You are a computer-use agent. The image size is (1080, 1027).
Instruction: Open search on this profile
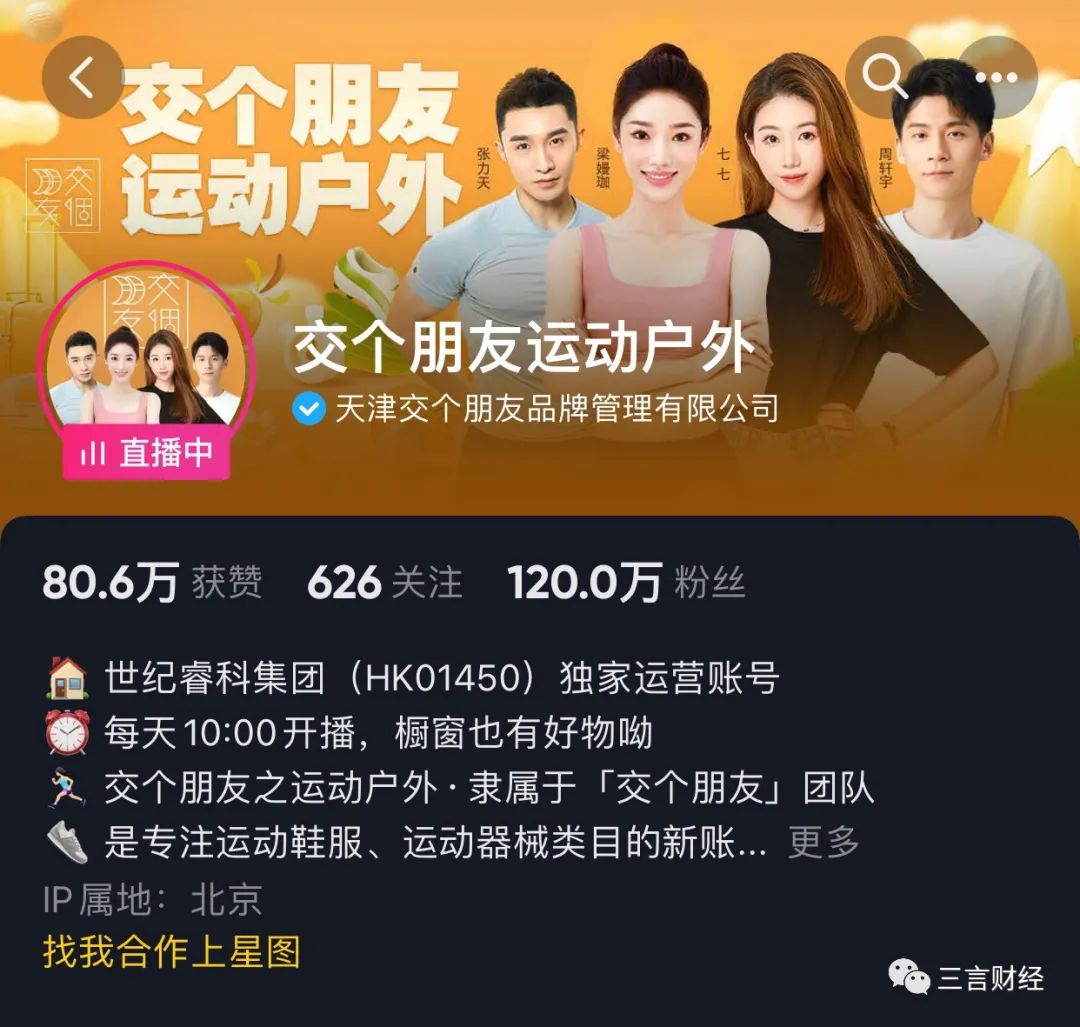tap(886, 77)
